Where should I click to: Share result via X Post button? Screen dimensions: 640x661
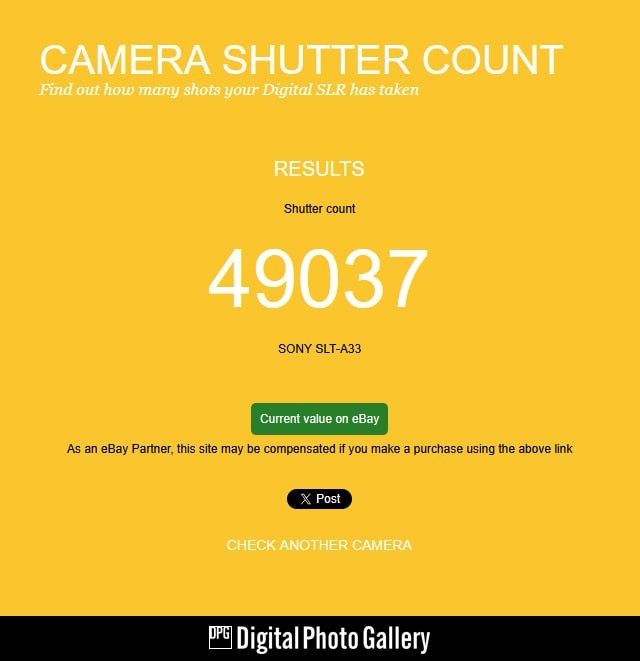(x=319, y=499)
